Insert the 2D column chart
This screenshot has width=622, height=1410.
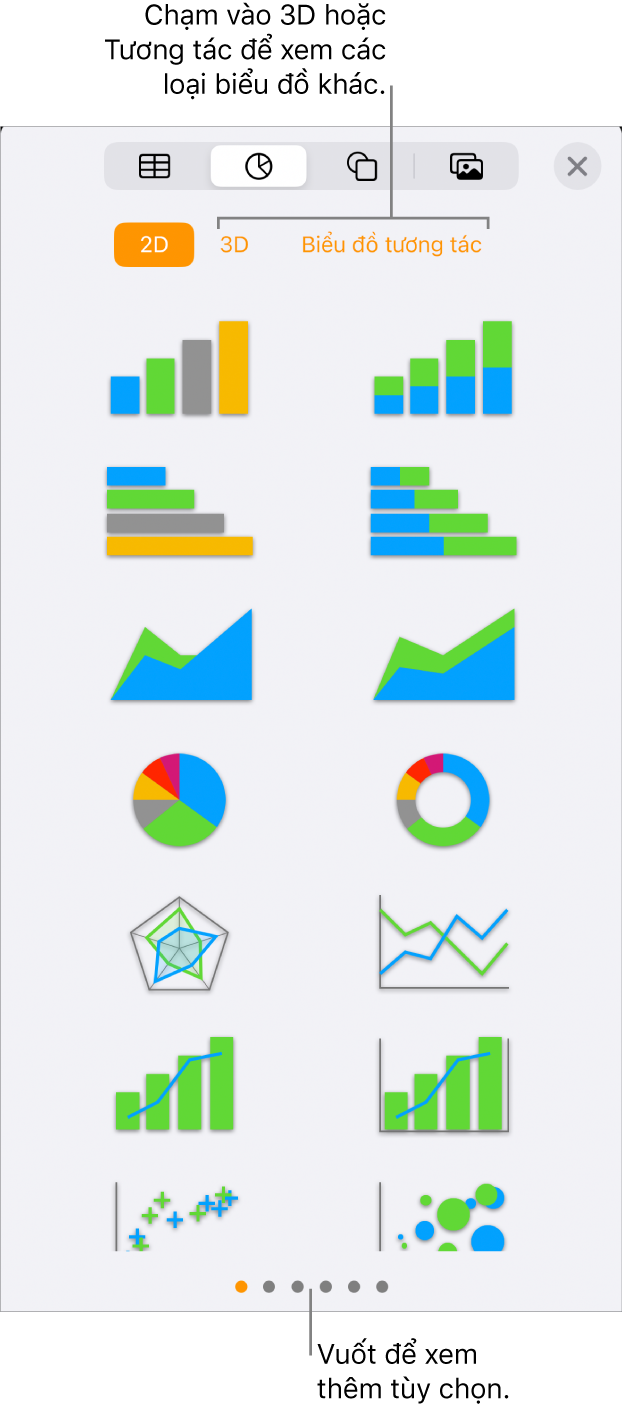(179, 369)
